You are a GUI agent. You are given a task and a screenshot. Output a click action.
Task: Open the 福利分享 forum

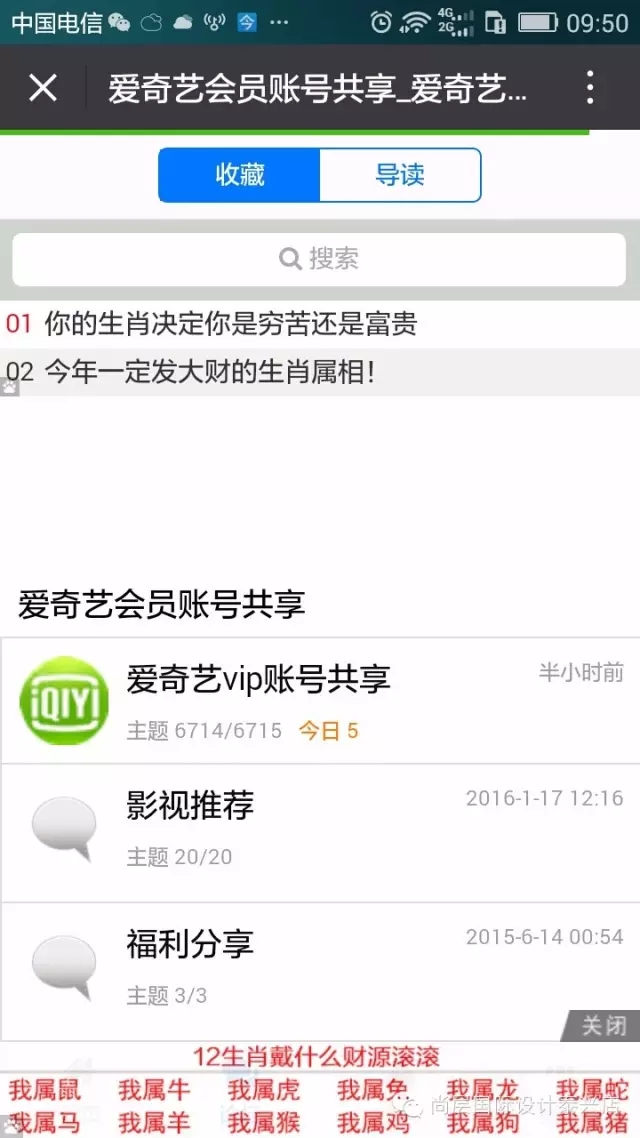click(190, 944)
